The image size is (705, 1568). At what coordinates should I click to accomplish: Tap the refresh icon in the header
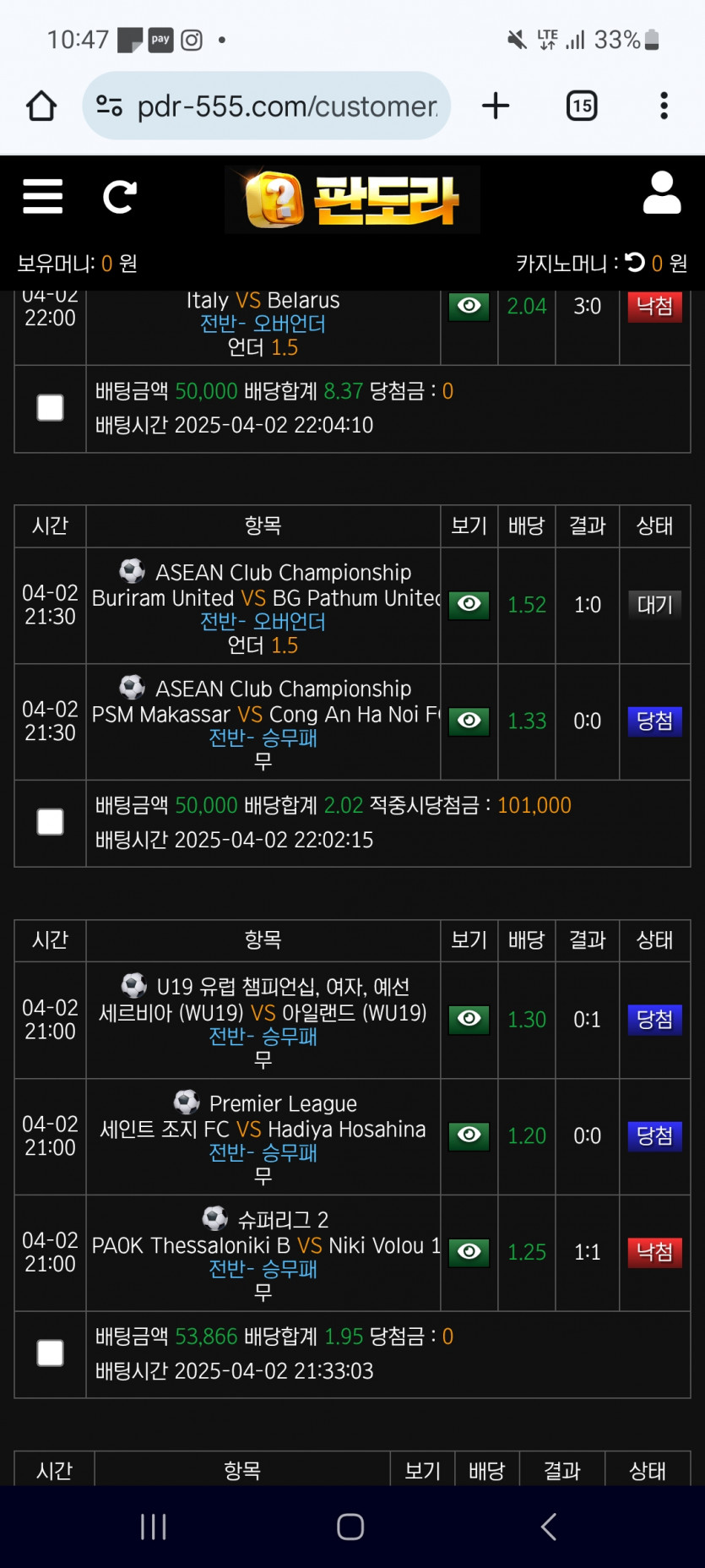click(119, 197)
